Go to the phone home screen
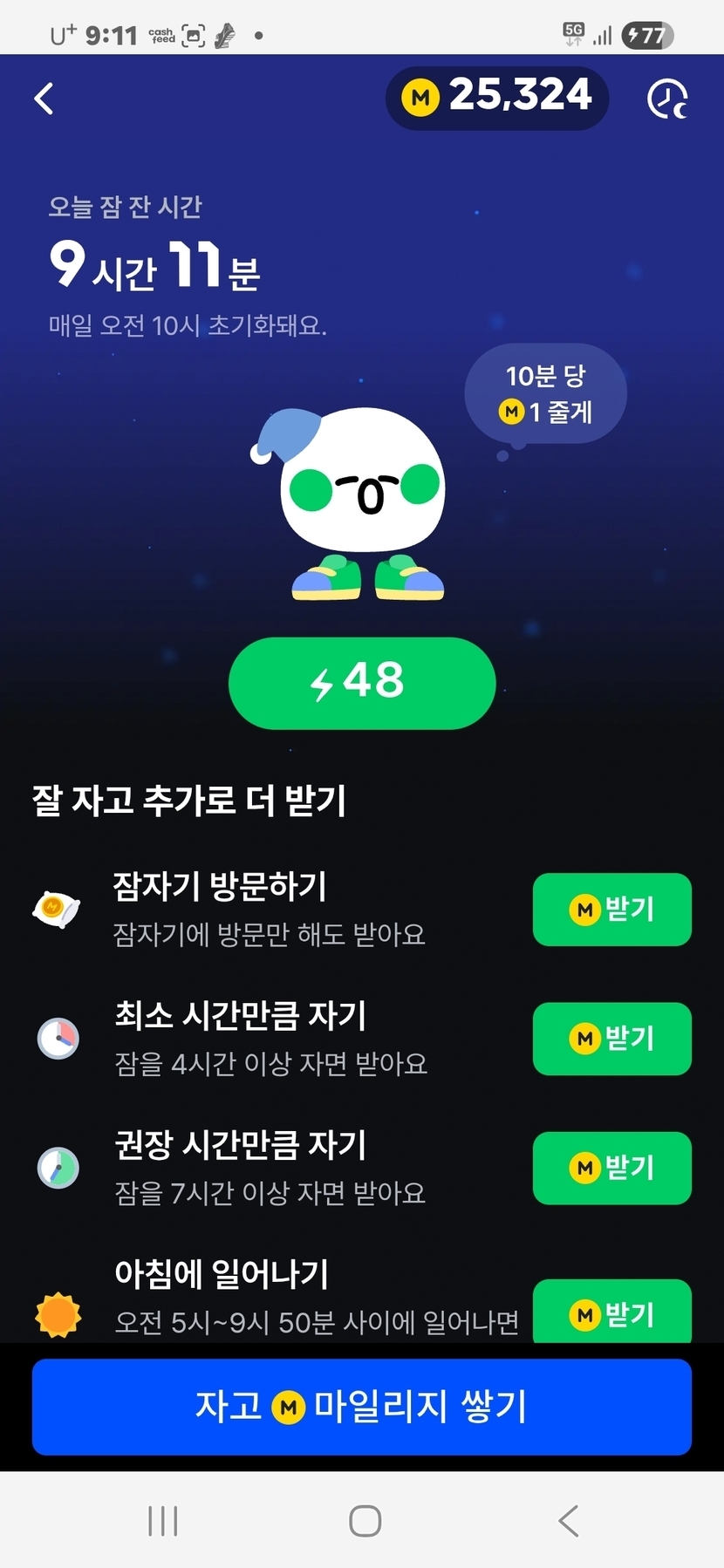This screenshot has height=1568, width=724. click(x=365, y=1521)
